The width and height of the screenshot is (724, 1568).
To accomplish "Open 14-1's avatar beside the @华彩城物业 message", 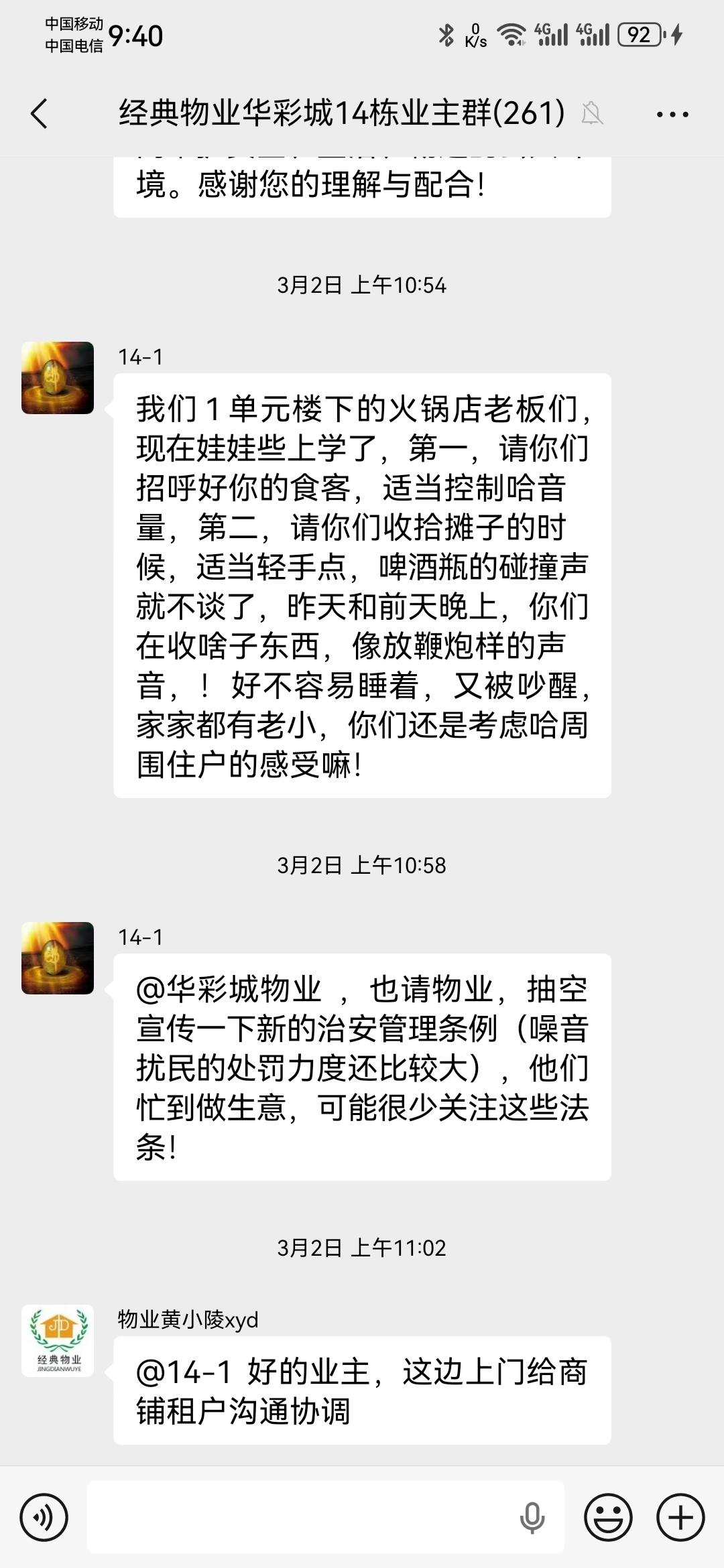I will tap(58, 958).
